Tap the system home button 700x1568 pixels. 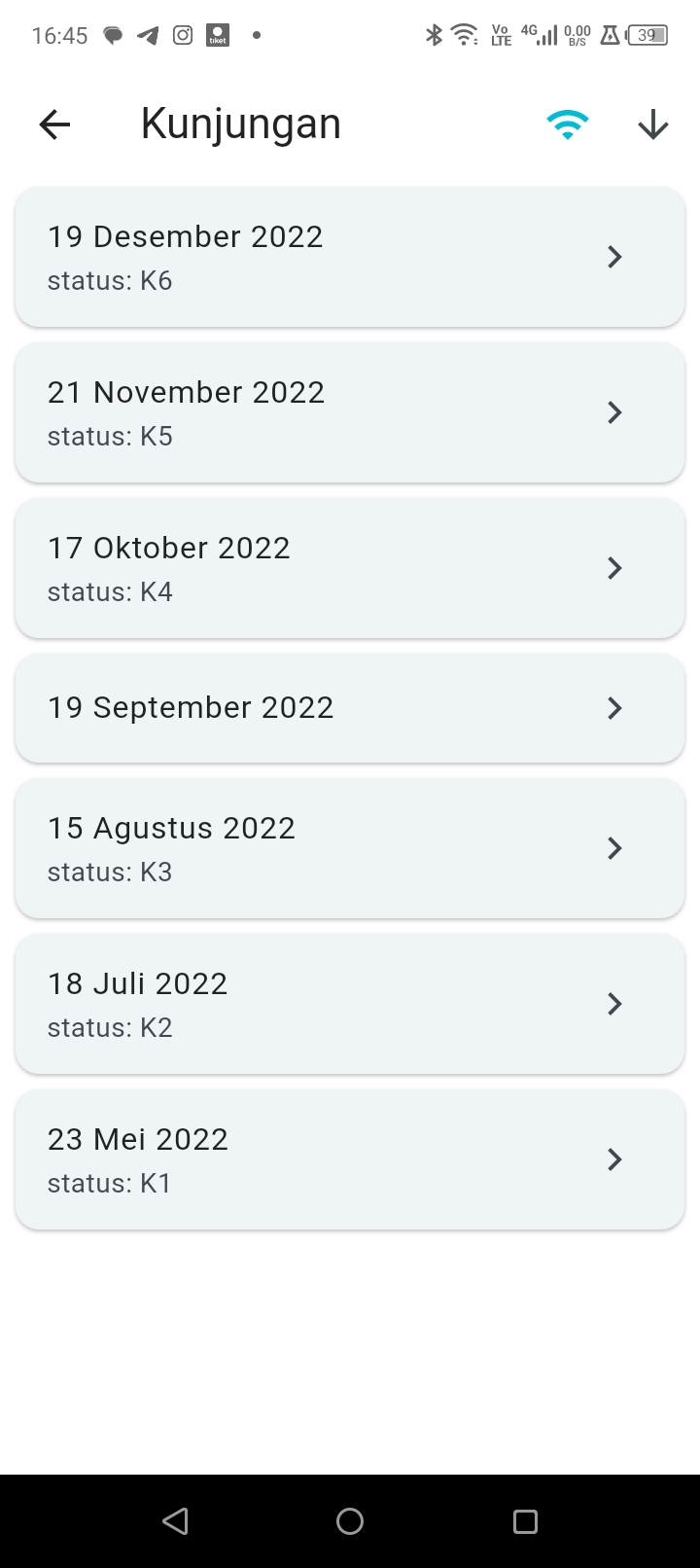350,1521
